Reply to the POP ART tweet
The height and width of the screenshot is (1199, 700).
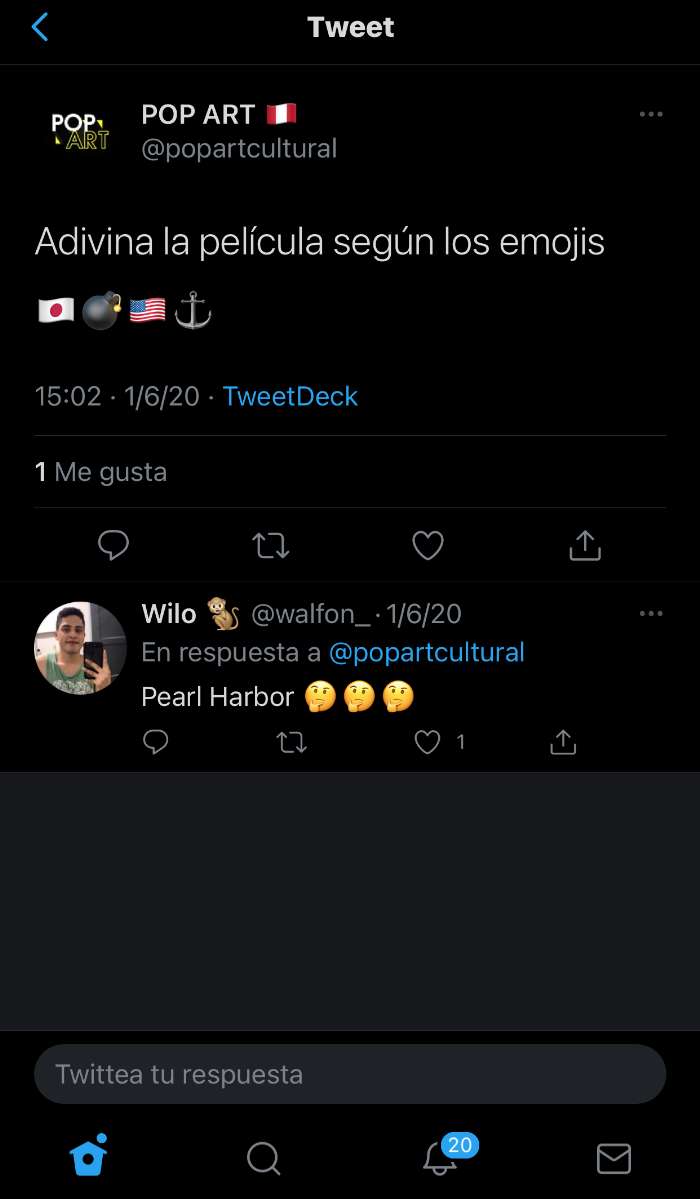tap(114, 545)
